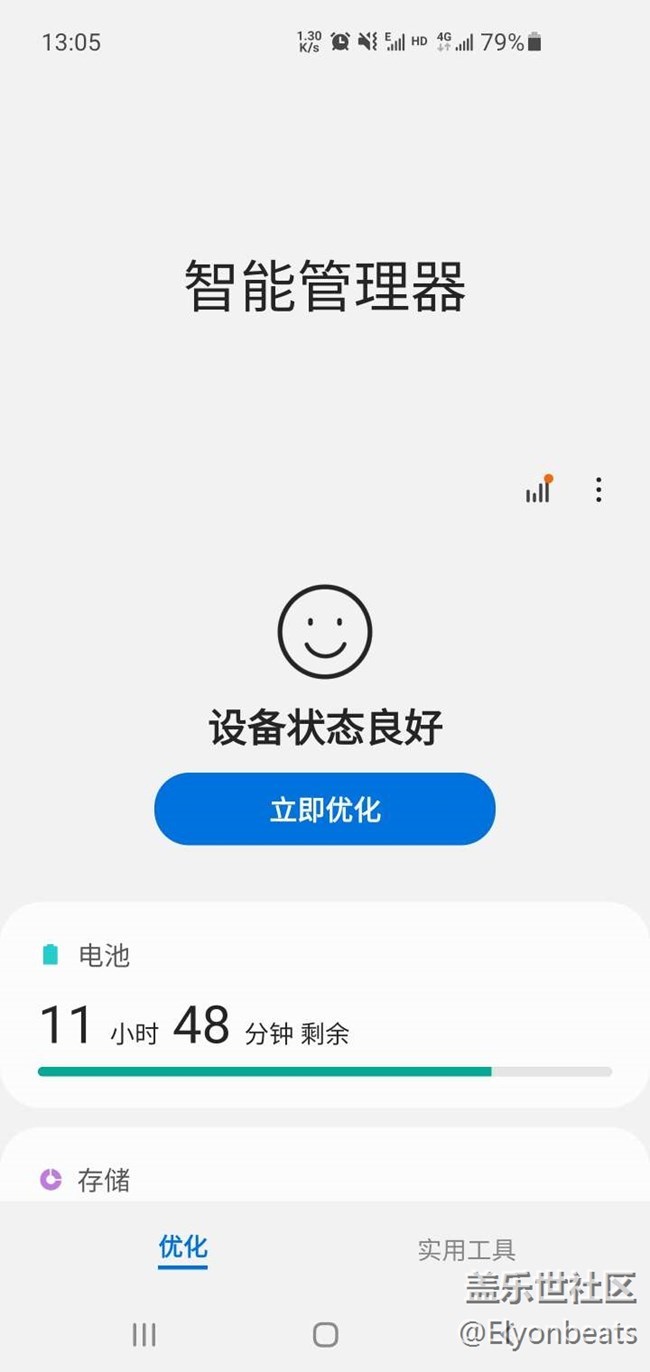Switch to the 实用工具 tab
The image size is (650, 1372).
[x=466, y=1249]
